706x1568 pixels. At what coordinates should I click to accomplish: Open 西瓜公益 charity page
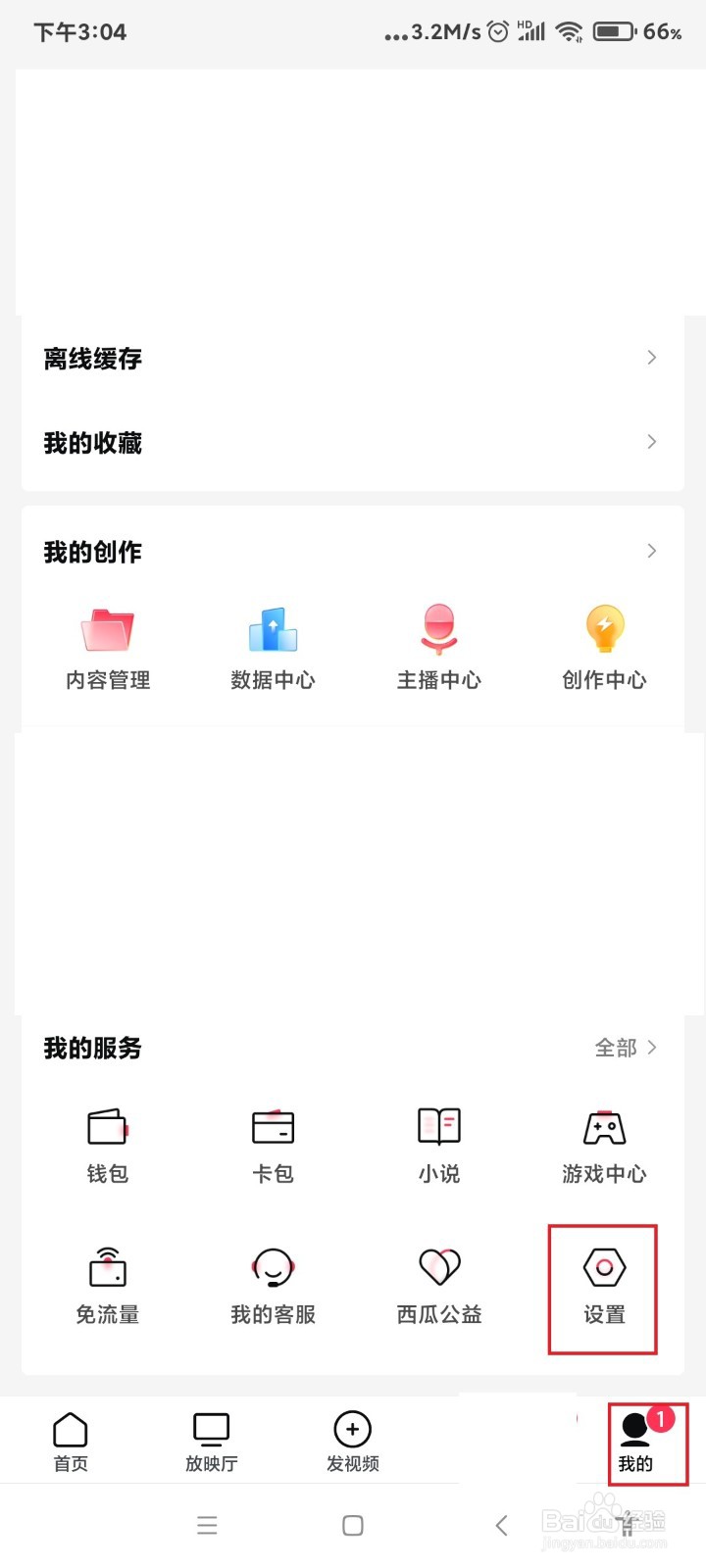point(439,1287)
